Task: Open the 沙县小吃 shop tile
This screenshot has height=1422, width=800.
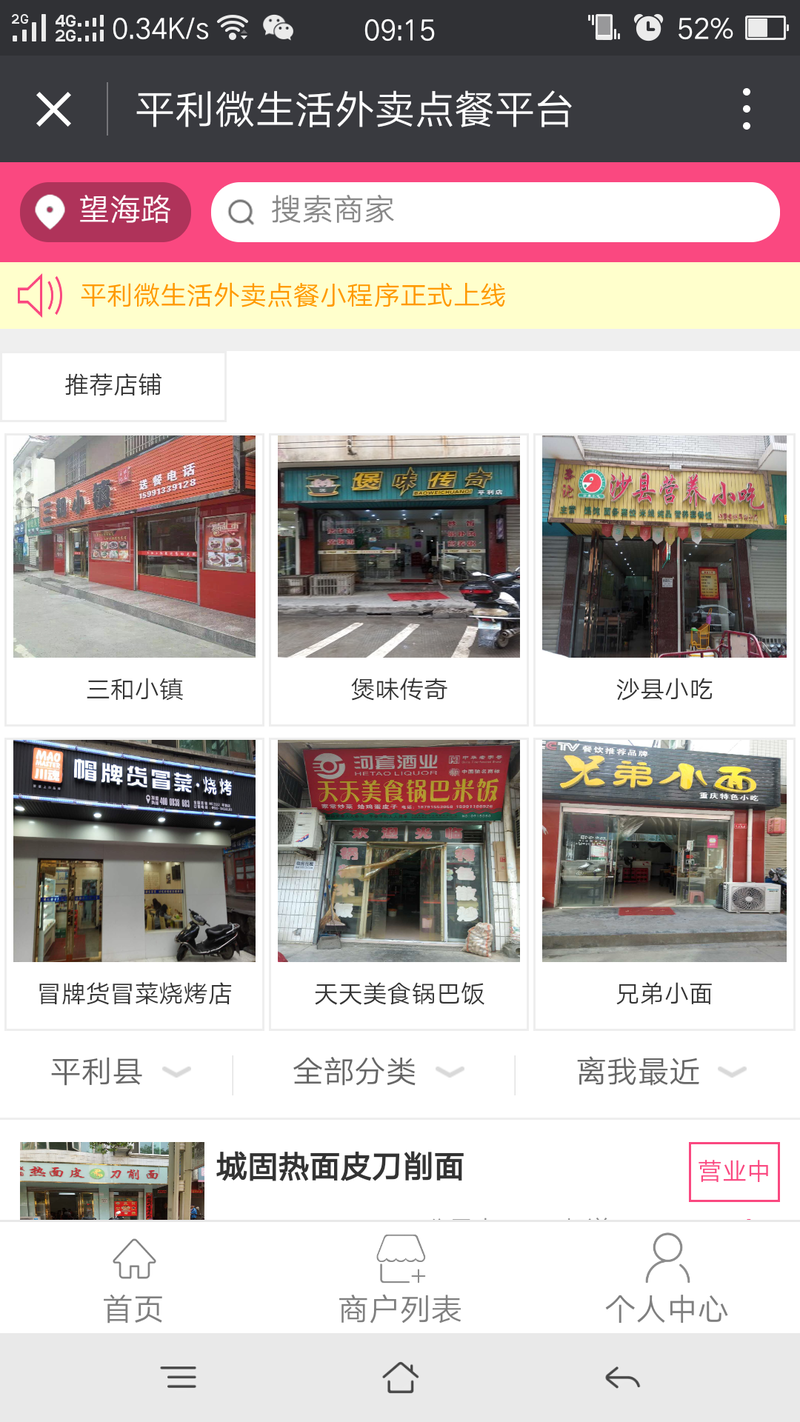Action: (x=664, y=578)
